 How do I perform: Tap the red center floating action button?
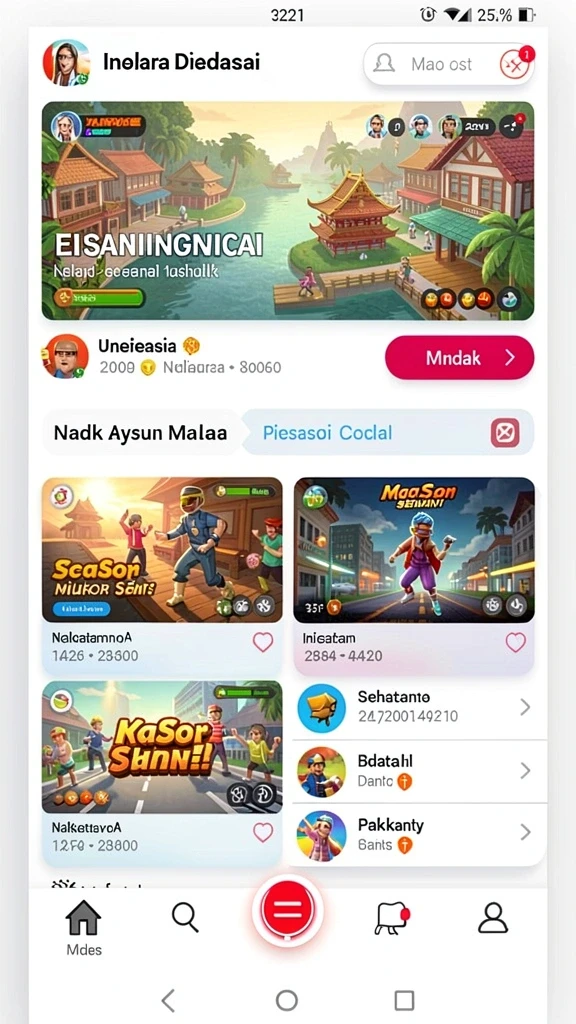point(288,910)
